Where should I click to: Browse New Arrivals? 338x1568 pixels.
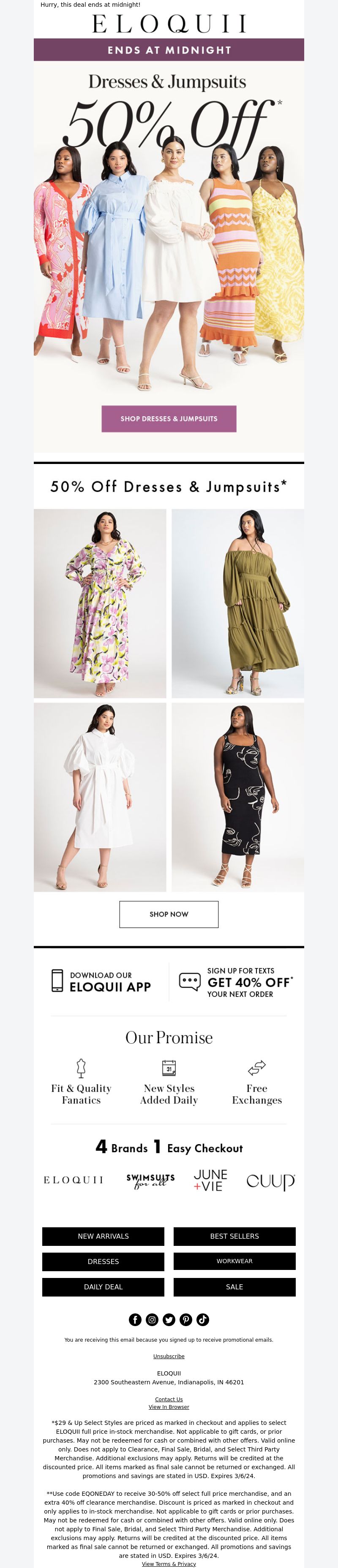click(103, 1236)
